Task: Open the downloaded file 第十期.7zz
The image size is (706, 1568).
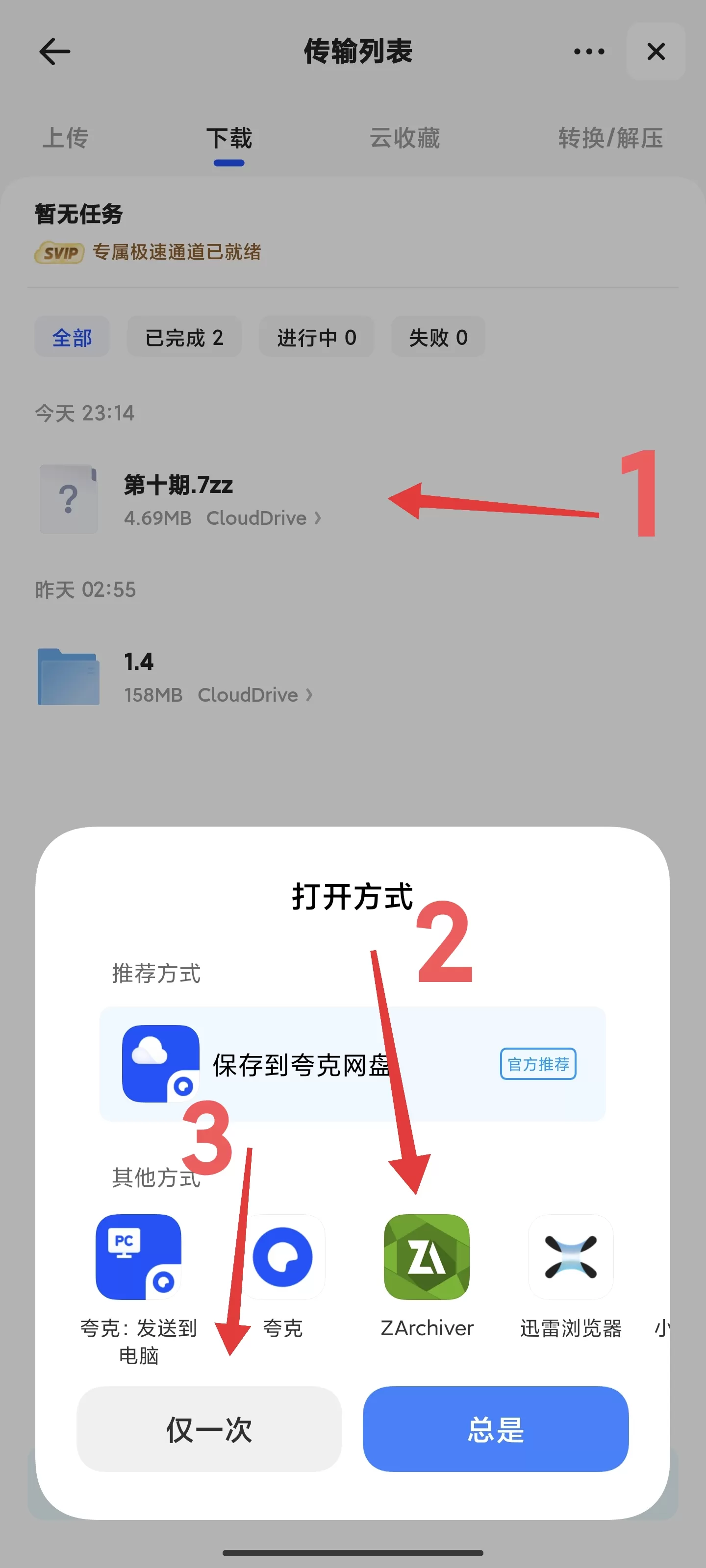Action: [178, 499]
